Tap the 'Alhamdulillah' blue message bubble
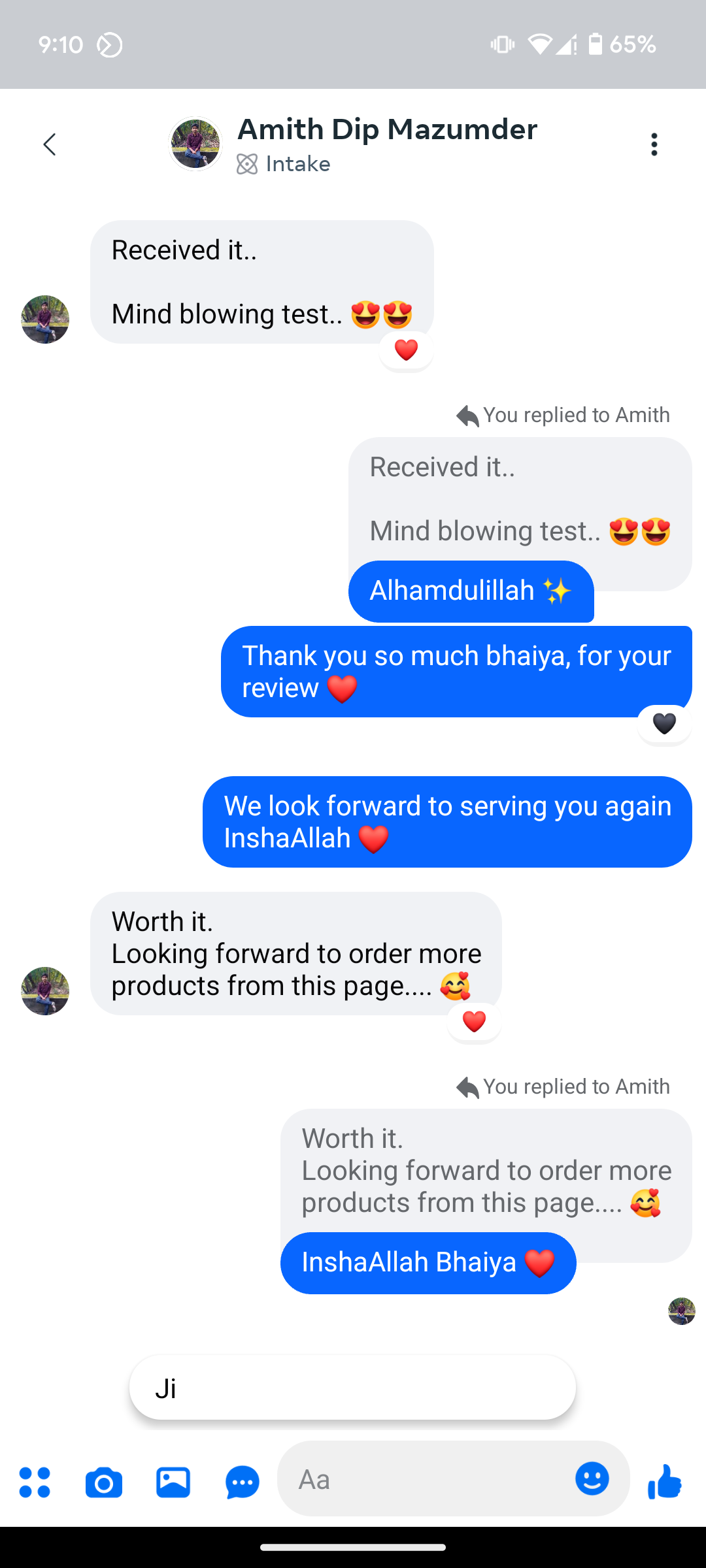 (472, 592)
